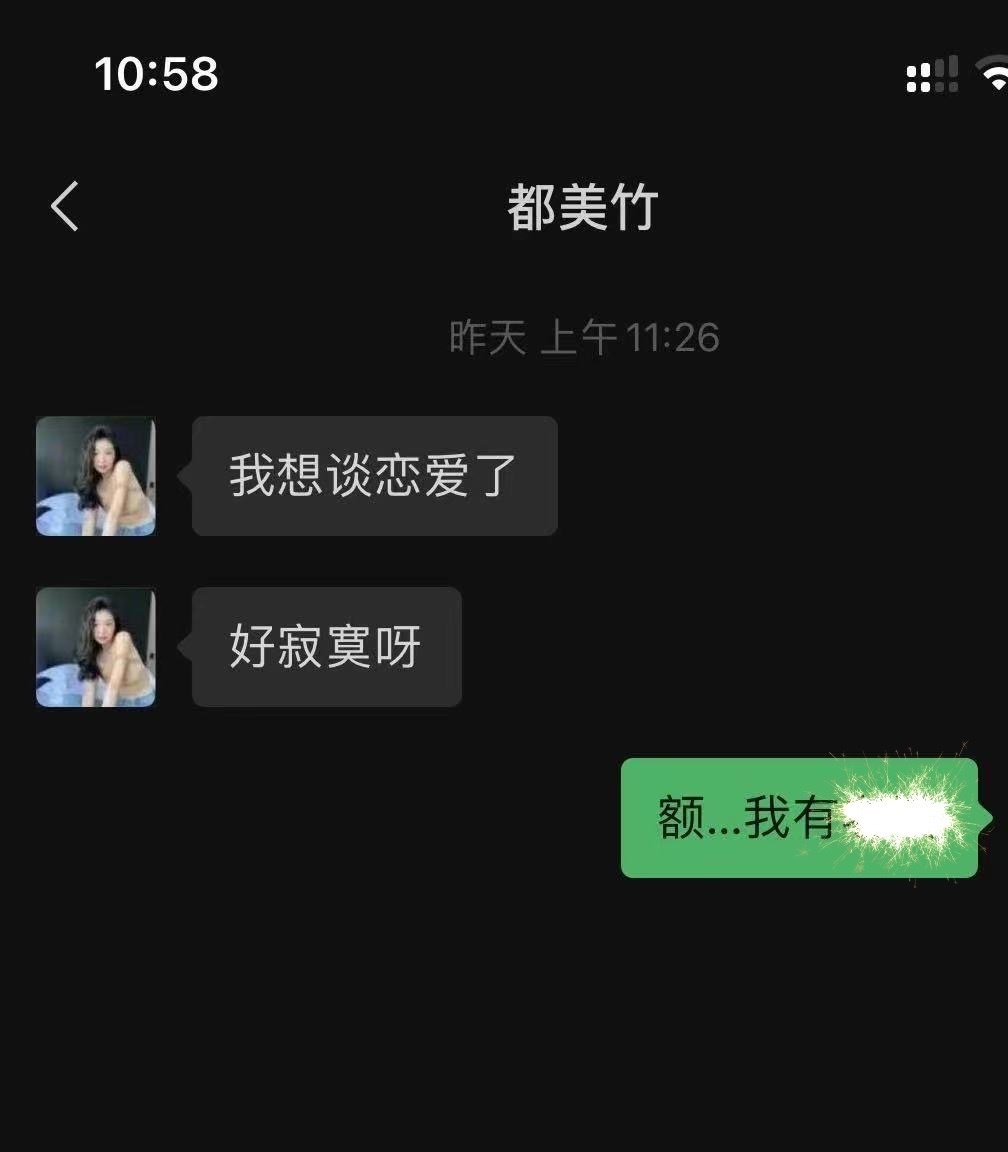Select the back arrow to exit chat
The image size is (1008, 1152).
pyautogui.click(x=64, y=206)
